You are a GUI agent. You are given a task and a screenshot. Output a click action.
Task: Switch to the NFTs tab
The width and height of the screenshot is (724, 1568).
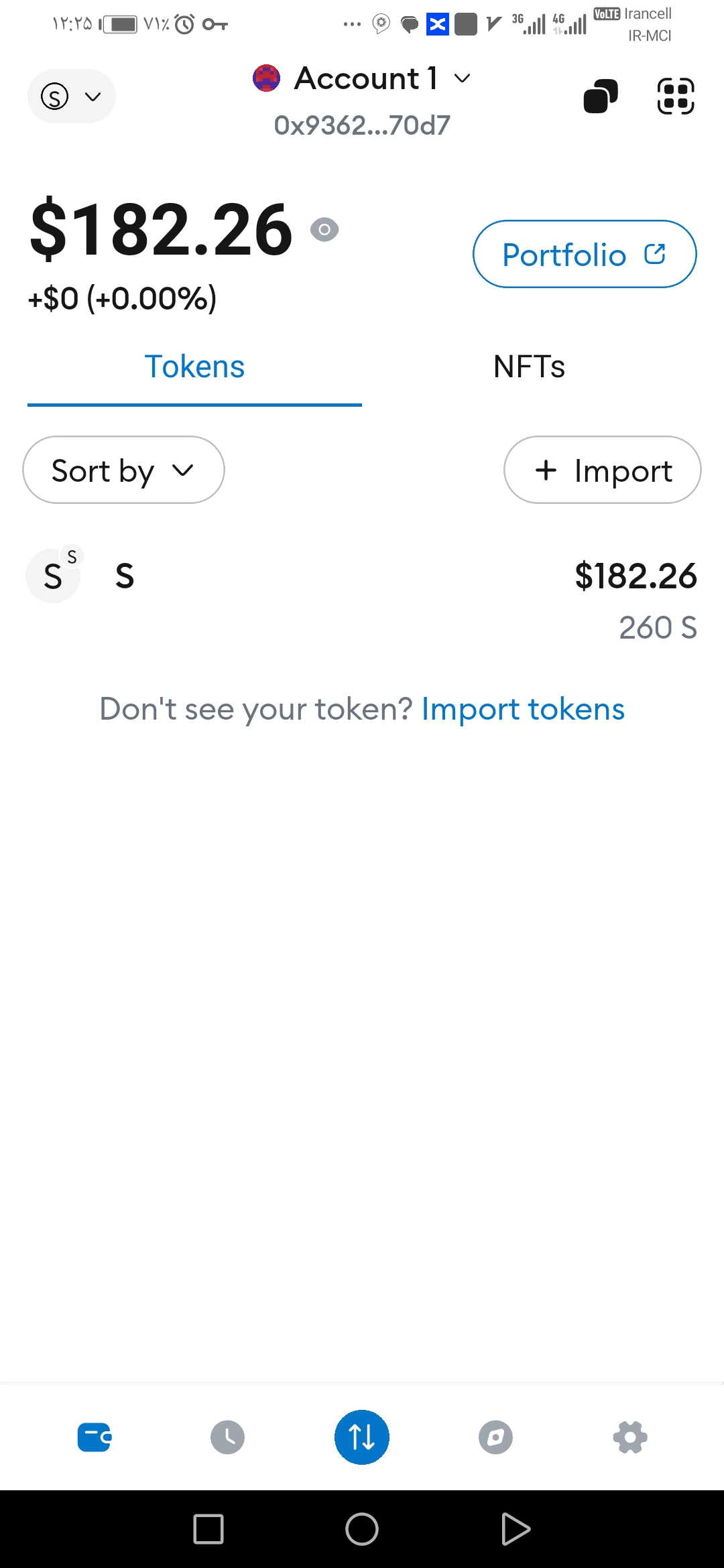(529, 367)
